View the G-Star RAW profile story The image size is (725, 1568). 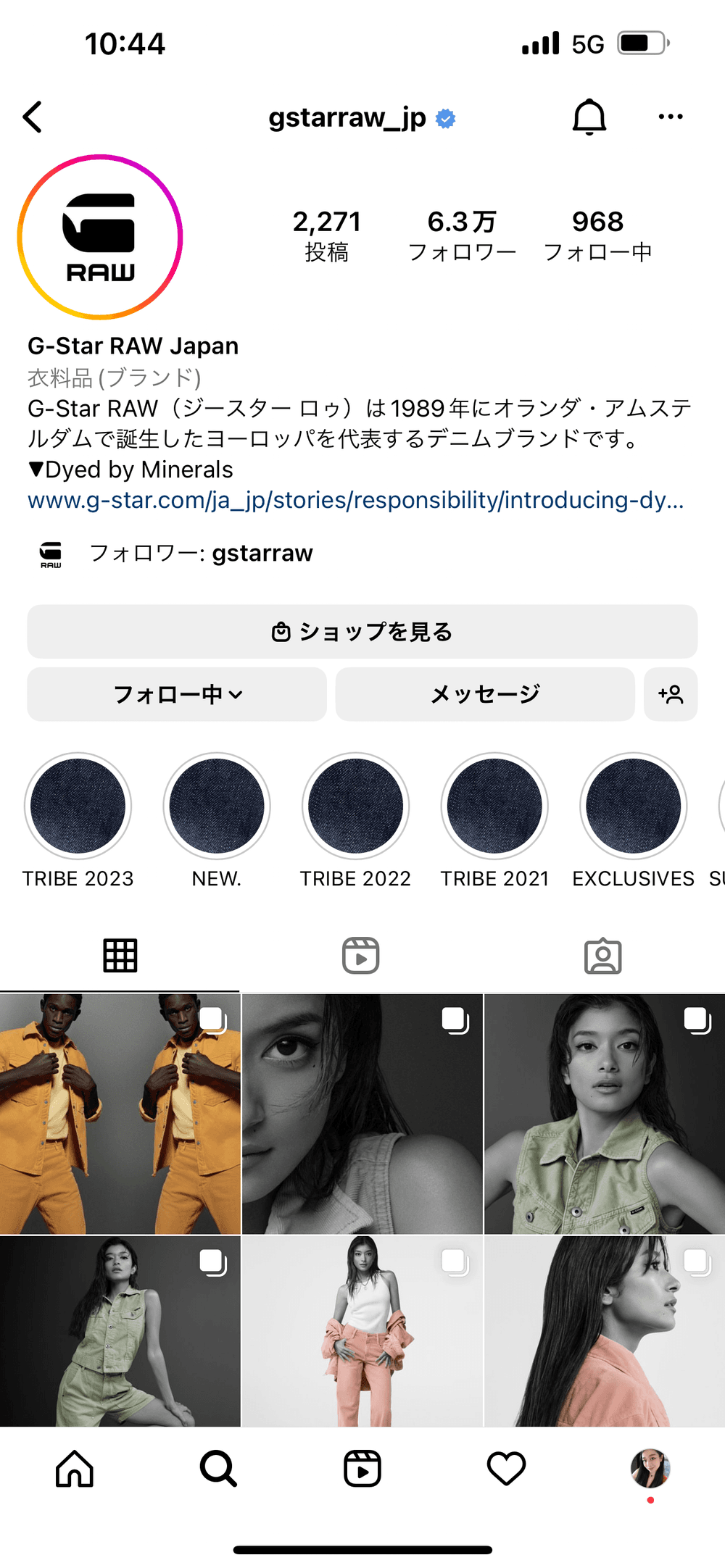pyautogui.click(x=100, y=237)
